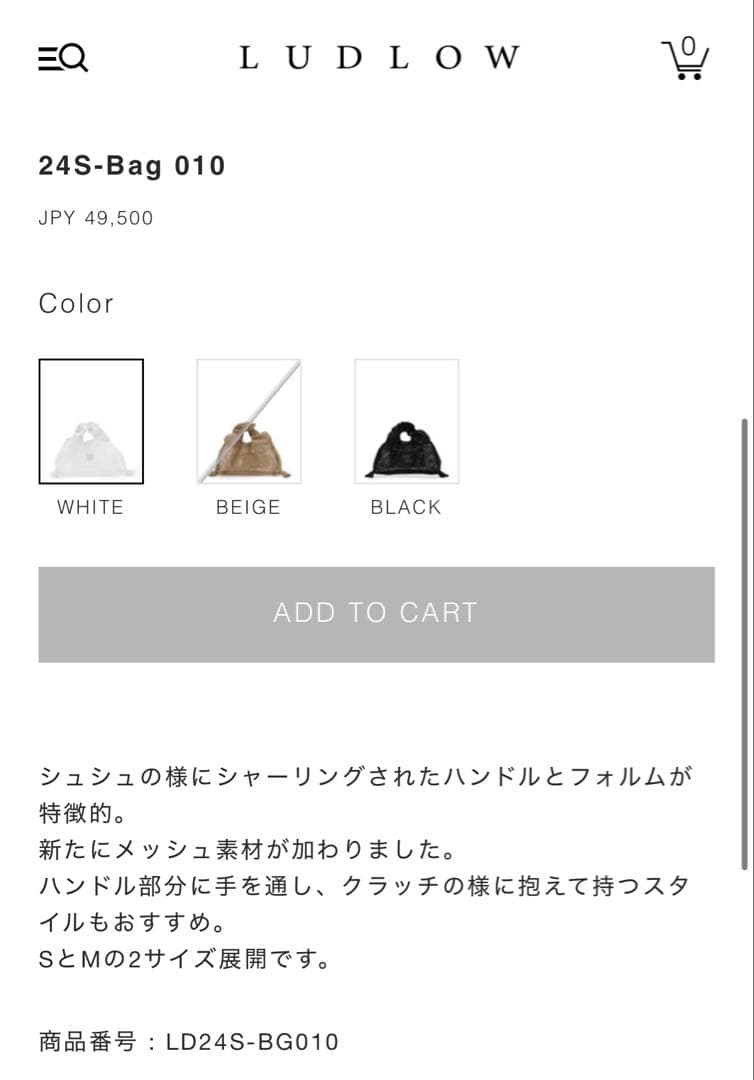Click the navigation menu icon top left
The width and height of the screenshot is (754, 1080).
coord(48,58)
